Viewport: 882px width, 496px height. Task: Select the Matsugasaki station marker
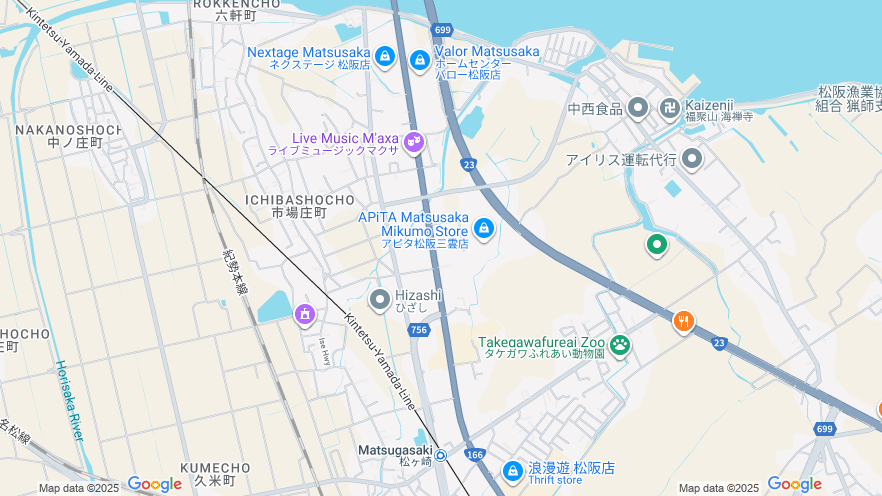pyautogui.click(x=439, y=455)
